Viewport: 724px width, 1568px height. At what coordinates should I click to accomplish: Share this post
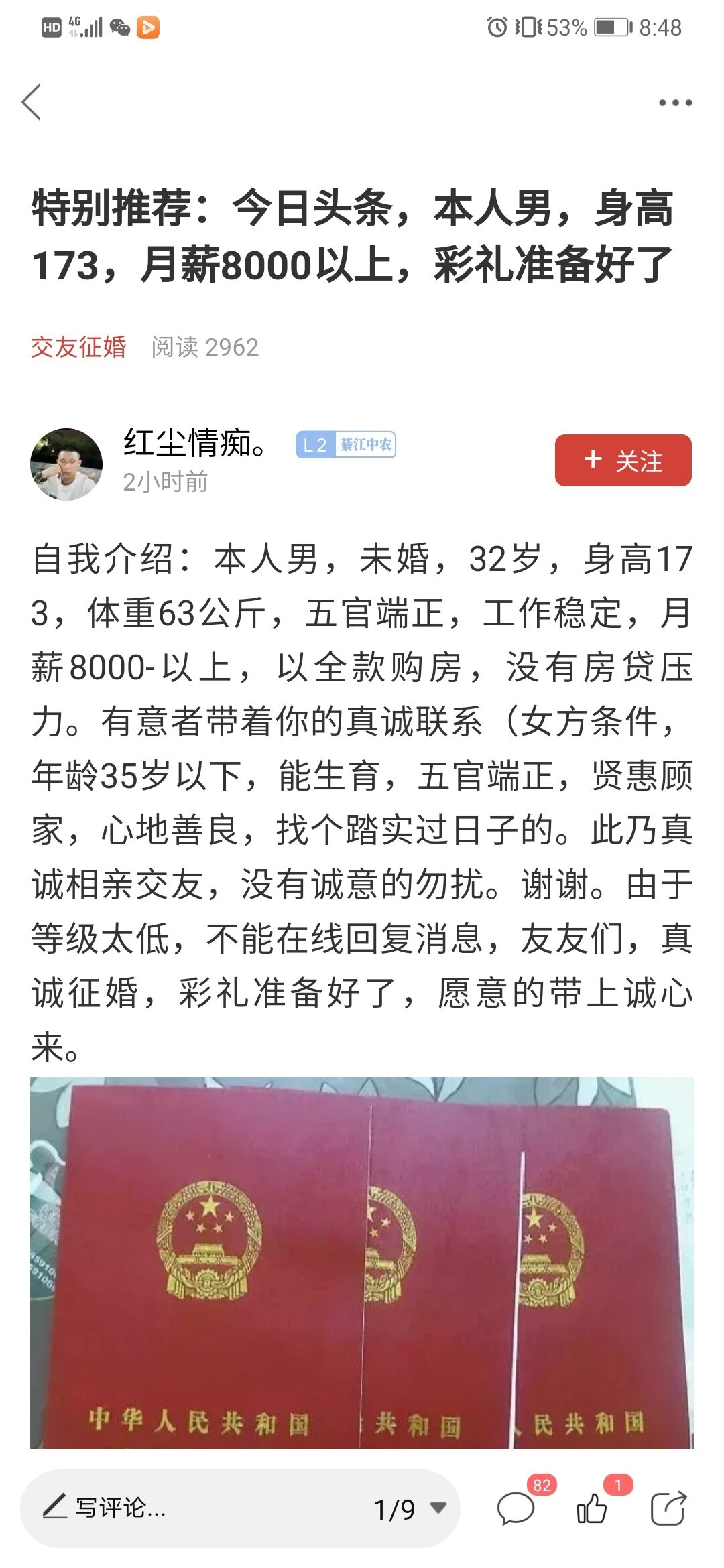(x=668, y=1508)
